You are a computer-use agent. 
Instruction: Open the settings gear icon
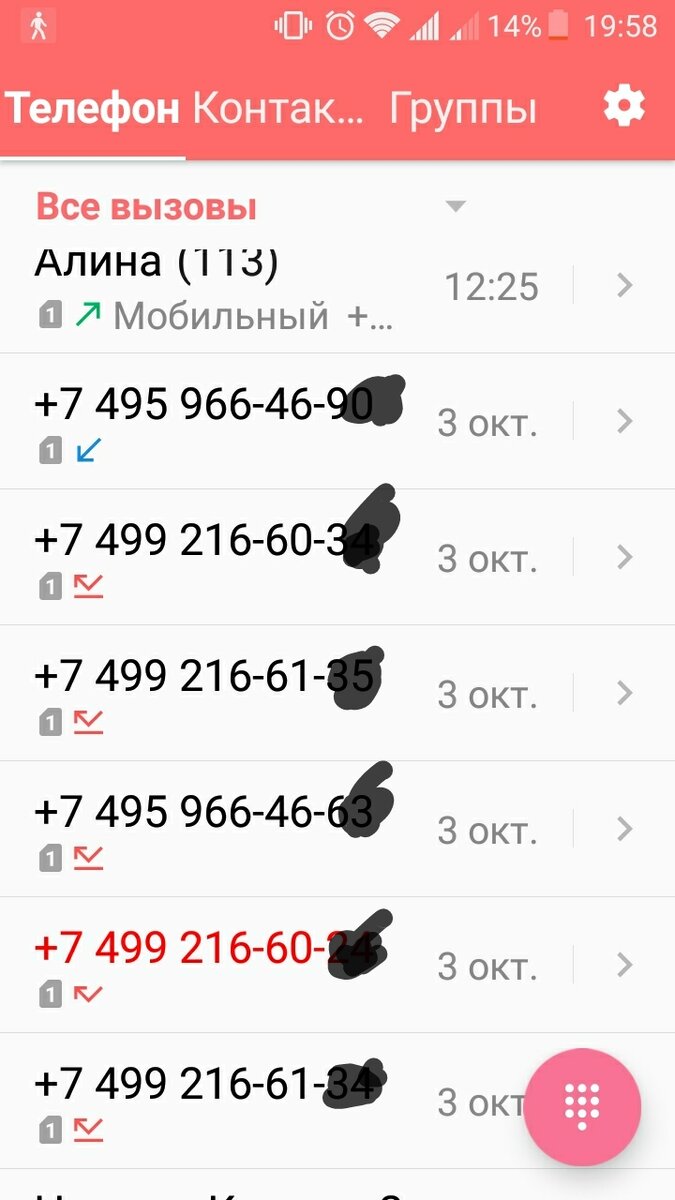624,106
